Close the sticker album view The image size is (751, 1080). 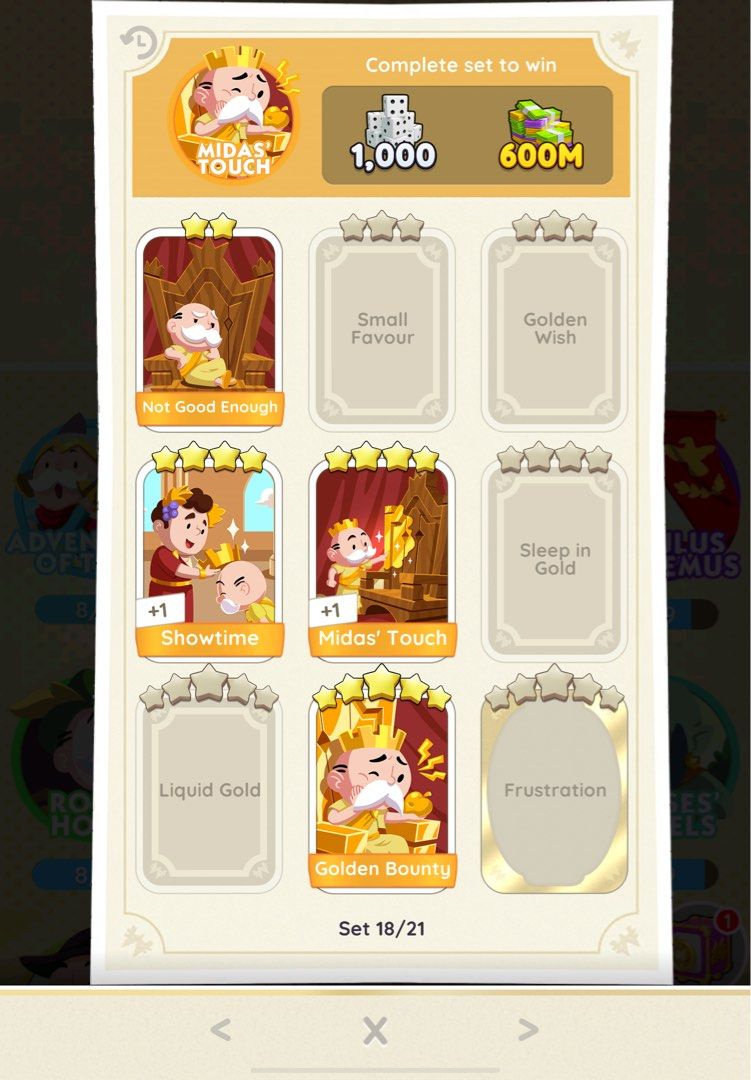point(375,1030)
